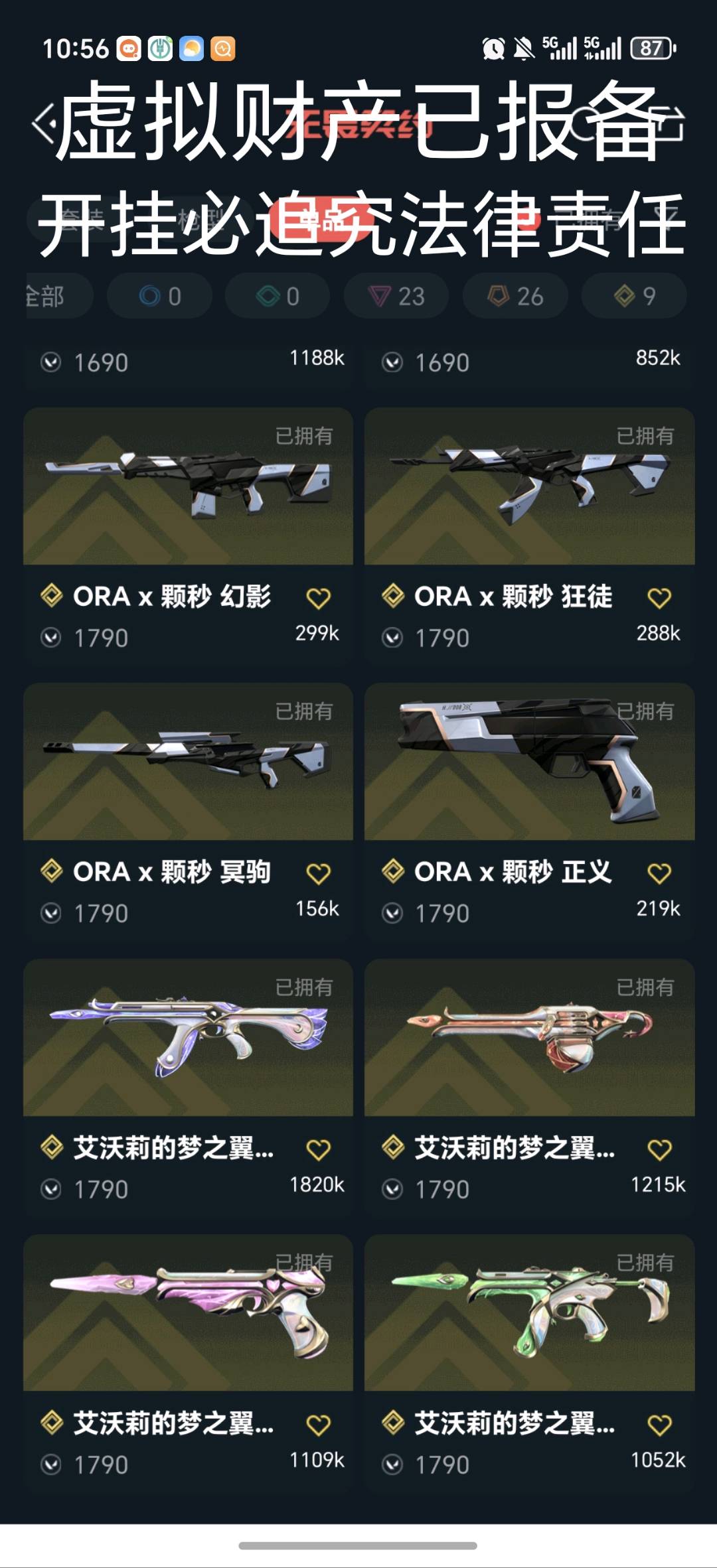Favorite the 艾沃莉的梦之翼 skin with 1052k
This screenshot has height=1568, width=717.
[x=659, y=1425]
